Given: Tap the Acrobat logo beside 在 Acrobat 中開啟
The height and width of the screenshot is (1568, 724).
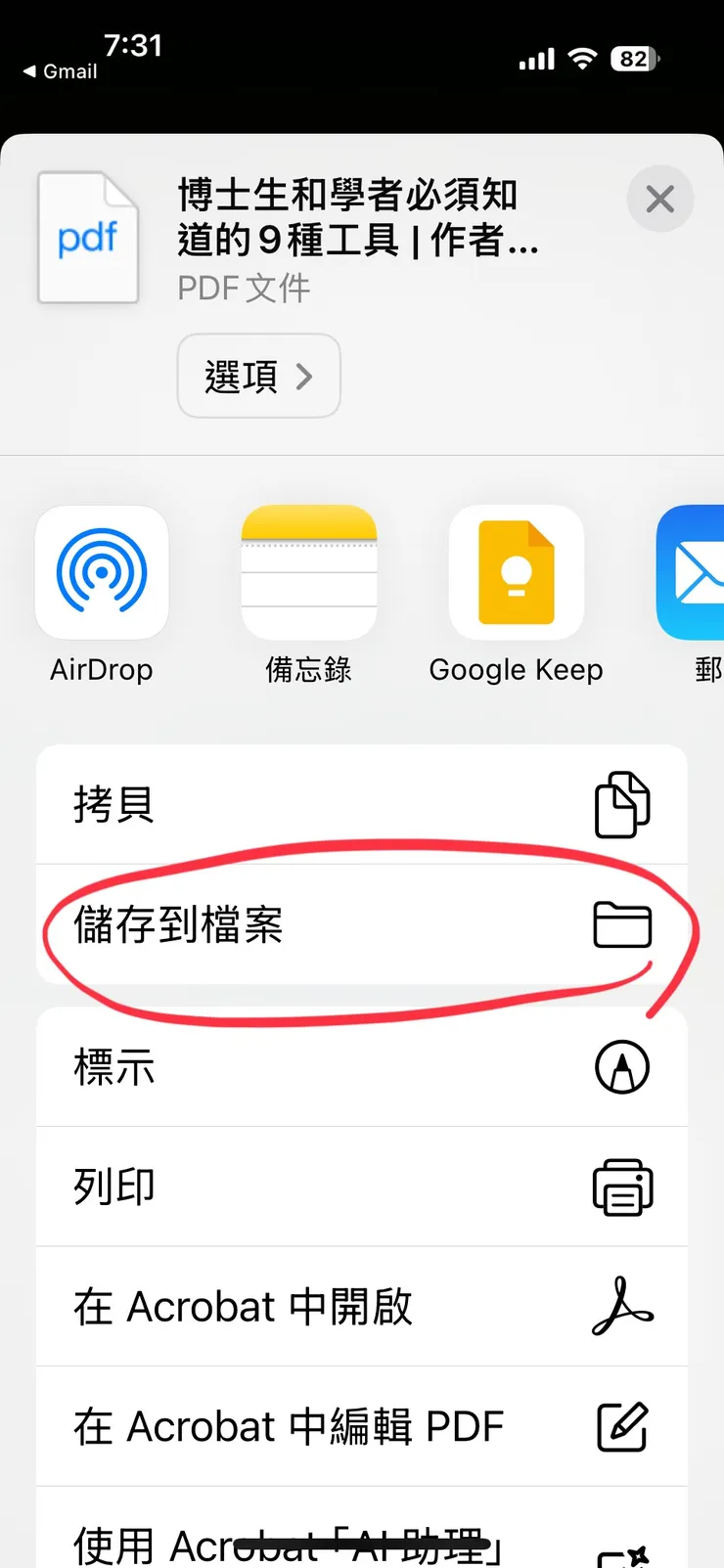Looking at the screenshot, I should coord(624,1306).
